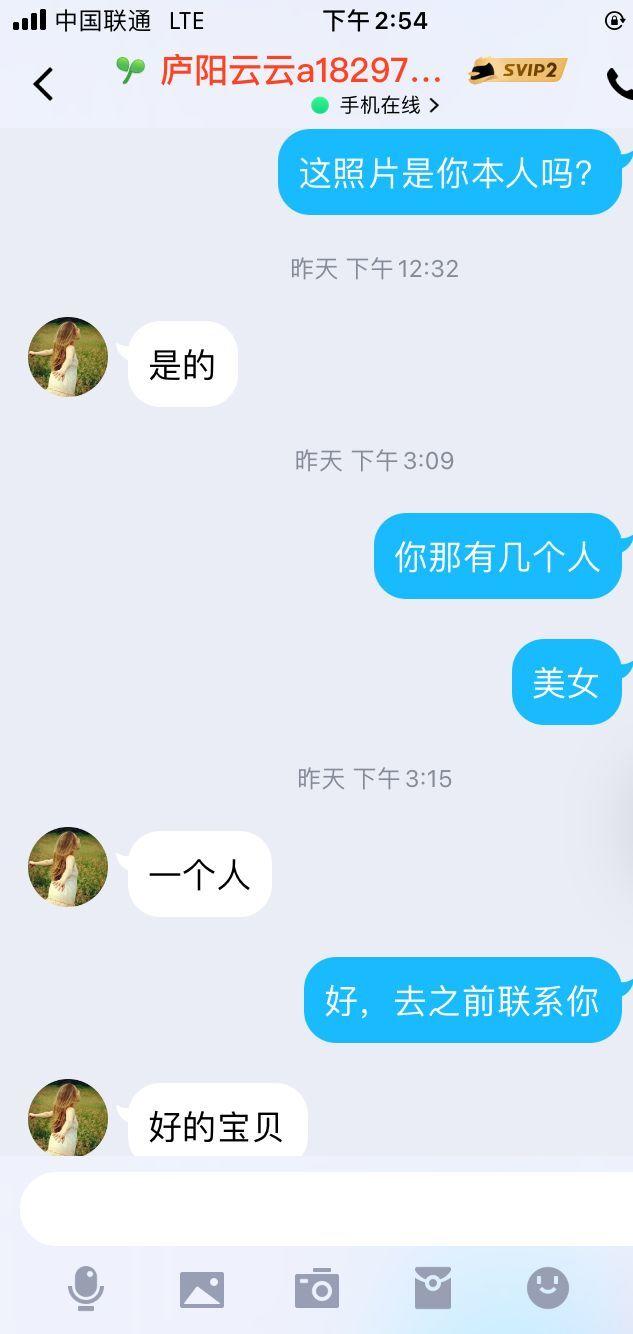View the avatar next to 是的

point(68,357)
